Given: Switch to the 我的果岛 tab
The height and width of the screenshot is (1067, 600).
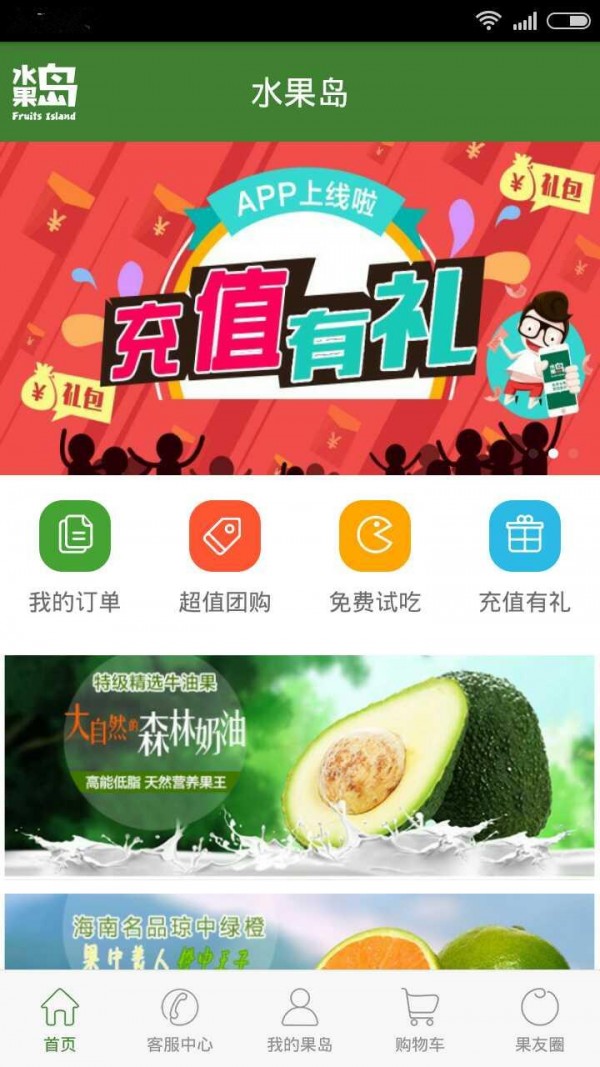Looking at the screenshot, I should click(x=300, y=1018).
